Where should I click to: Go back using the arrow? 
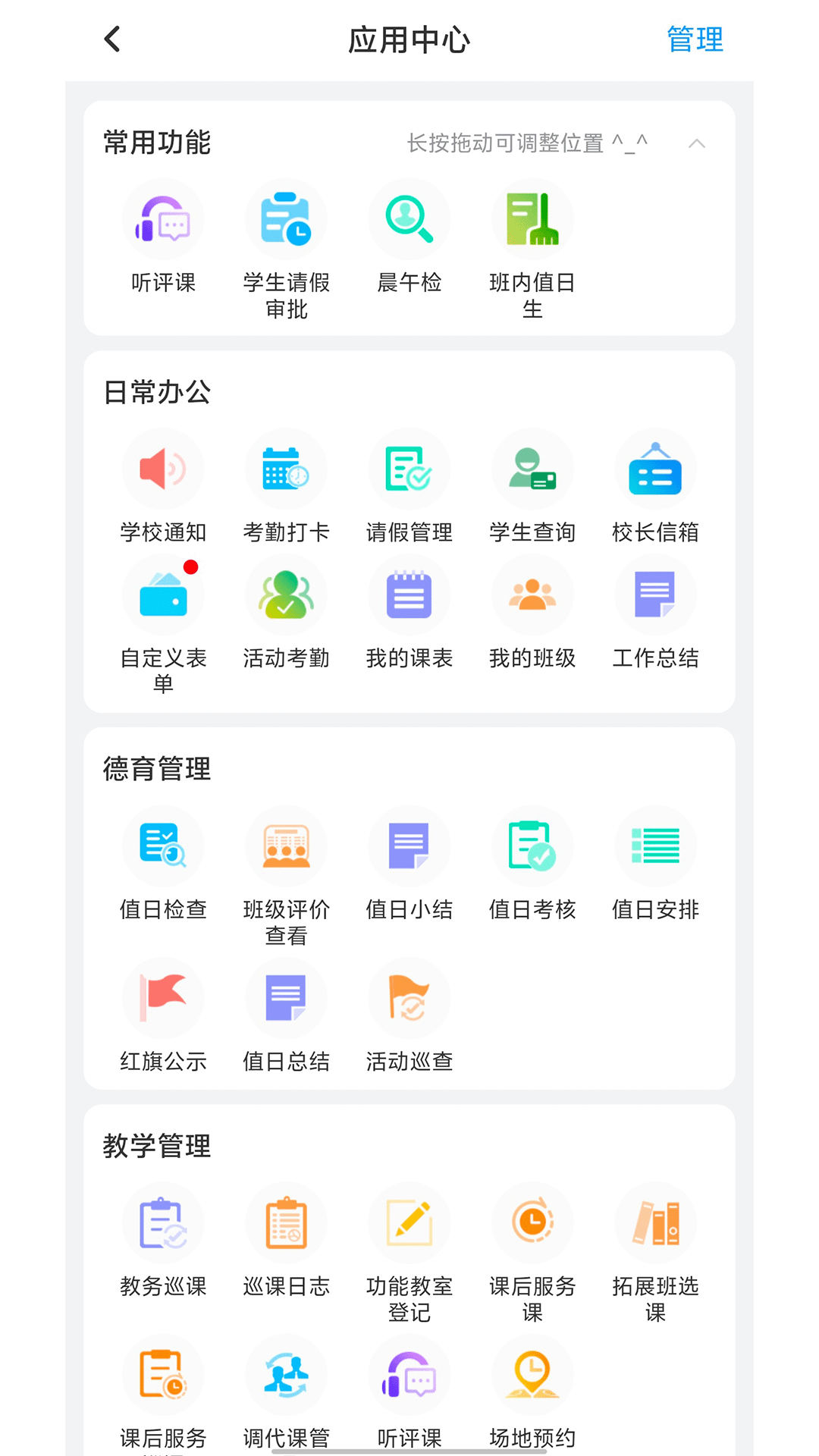pyautogui.click(x=111, y=38)
